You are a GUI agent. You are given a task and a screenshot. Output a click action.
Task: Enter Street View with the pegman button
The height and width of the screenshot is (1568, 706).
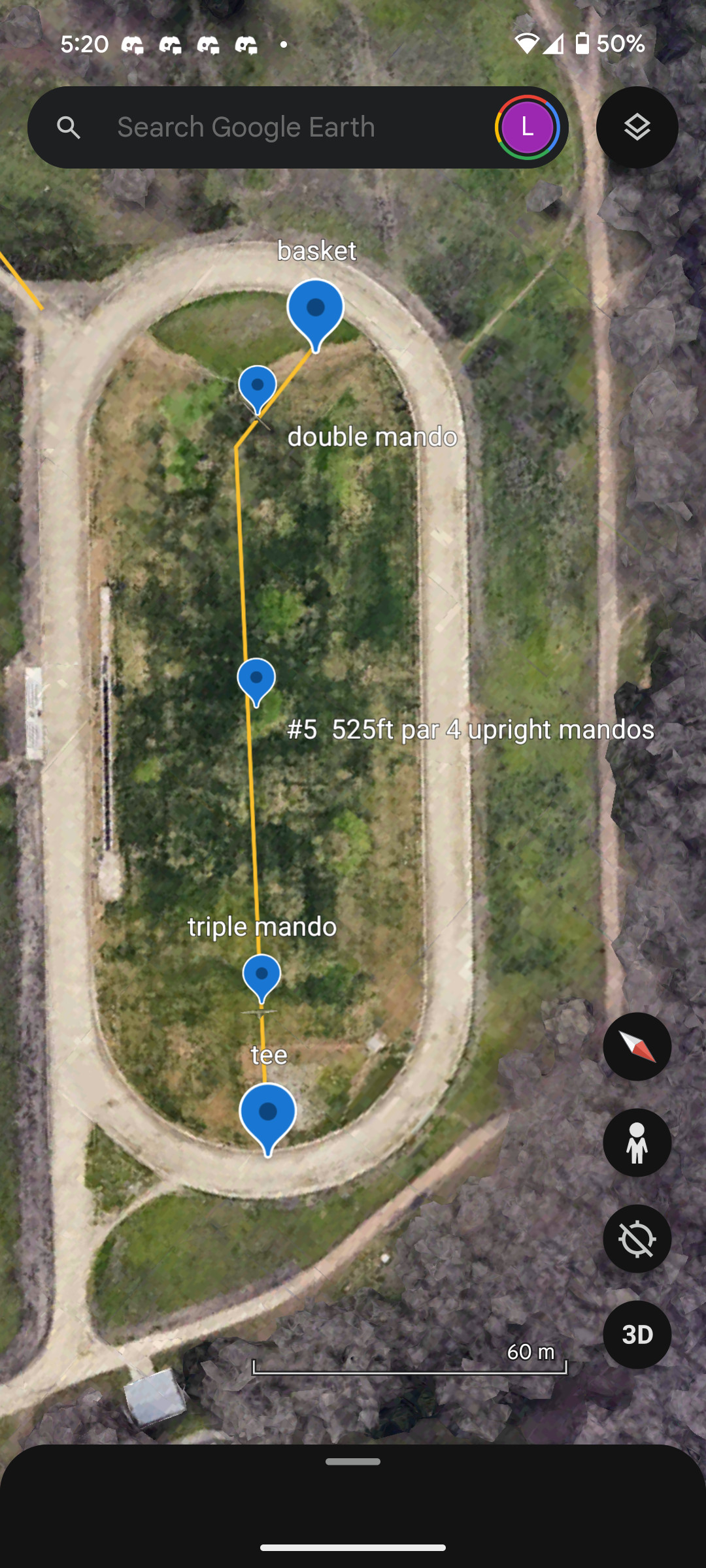coord(637,1143)
